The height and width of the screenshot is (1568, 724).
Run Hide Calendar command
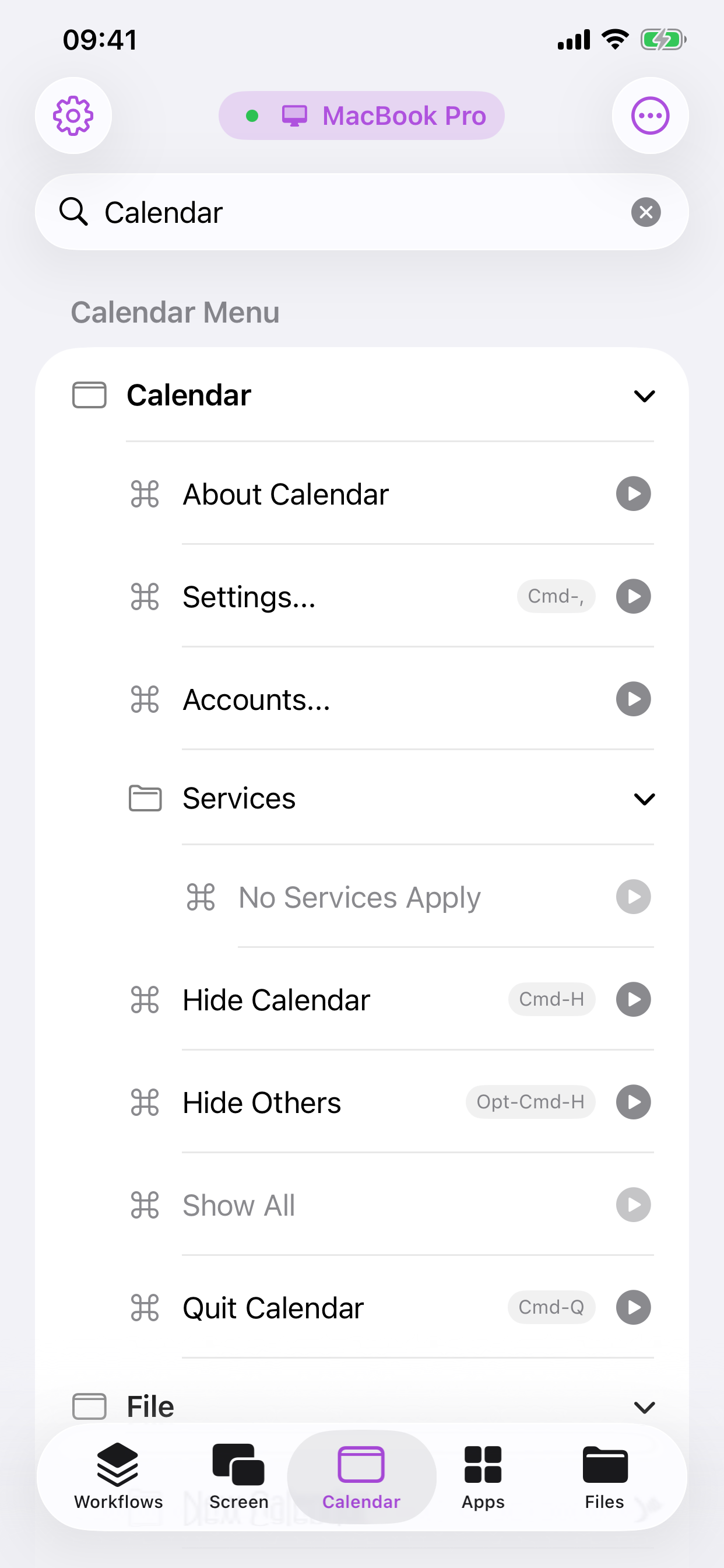(x=633, y=999)
